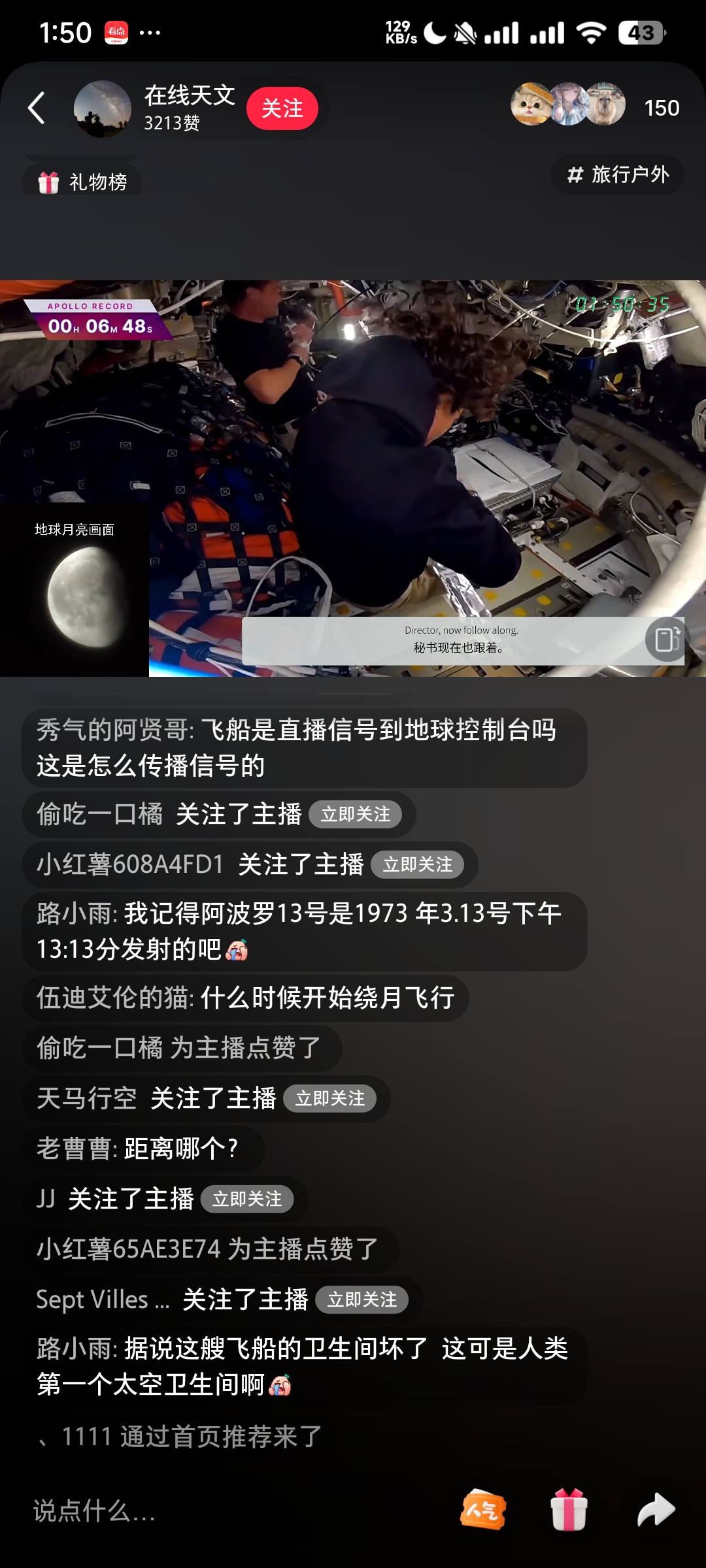The image size is (706, 1568).
Task: Tap 立即关注 next to 小红薯608A4FD1
Action: (417, 864)
